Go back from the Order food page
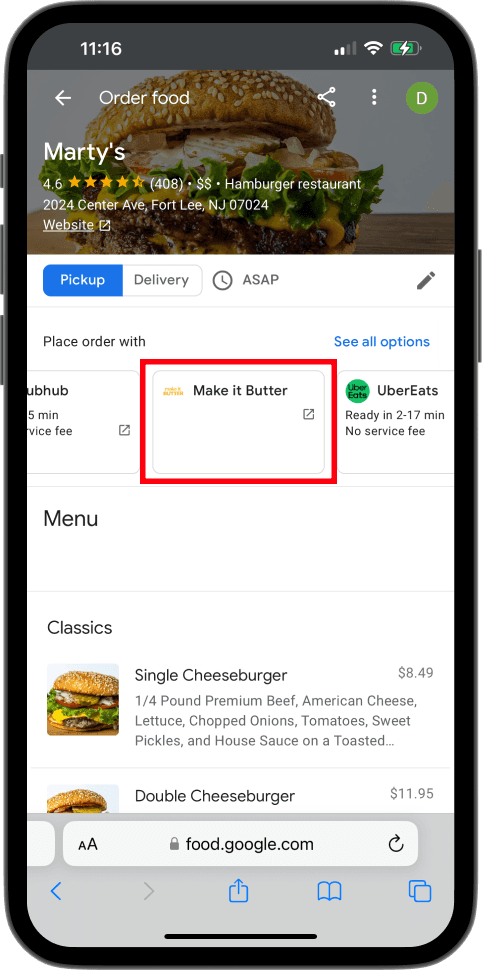Screen dimensions: 482x970 point(62,98)
